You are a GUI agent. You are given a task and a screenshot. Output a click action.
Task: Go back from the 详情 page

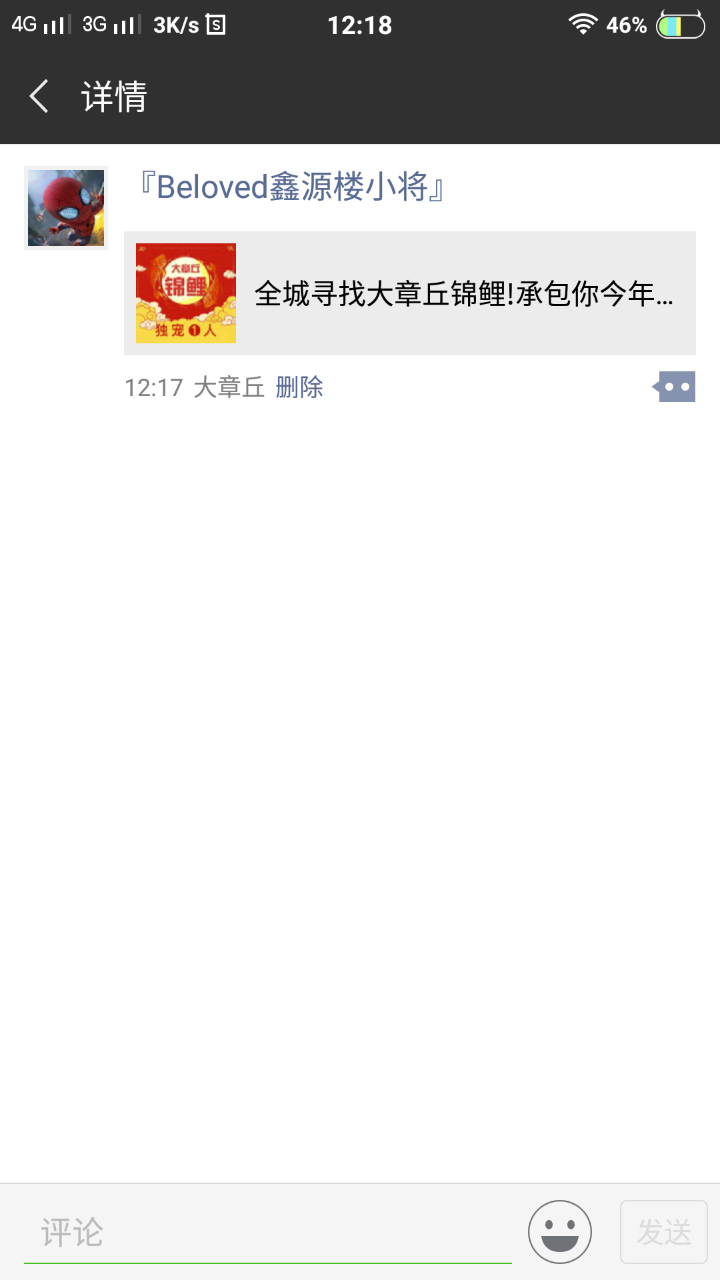(40, 97)
